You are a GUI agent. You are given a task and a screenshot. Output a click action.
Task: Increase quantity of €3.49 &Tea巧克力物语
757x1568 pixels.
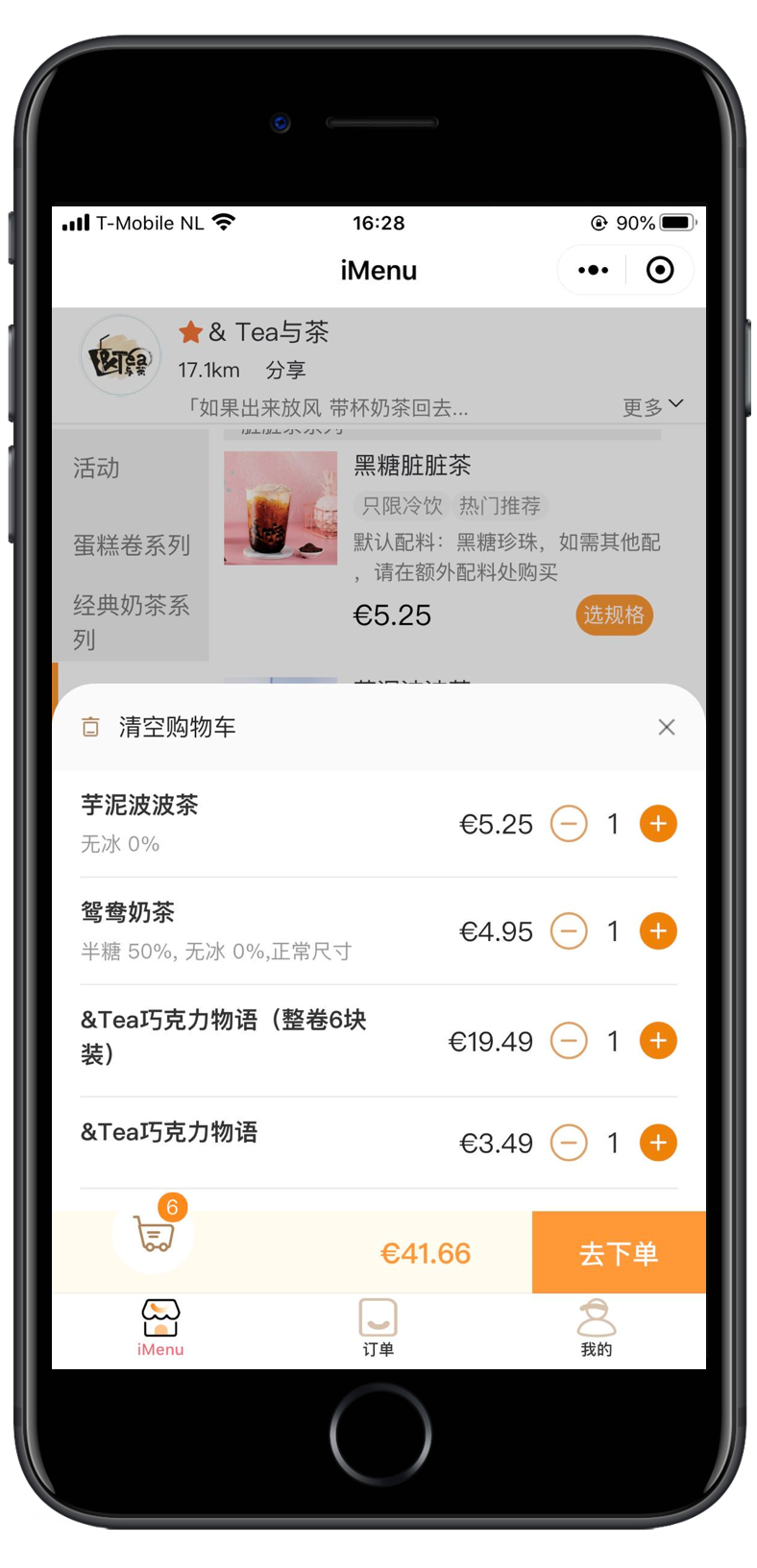click(658, 1143)
